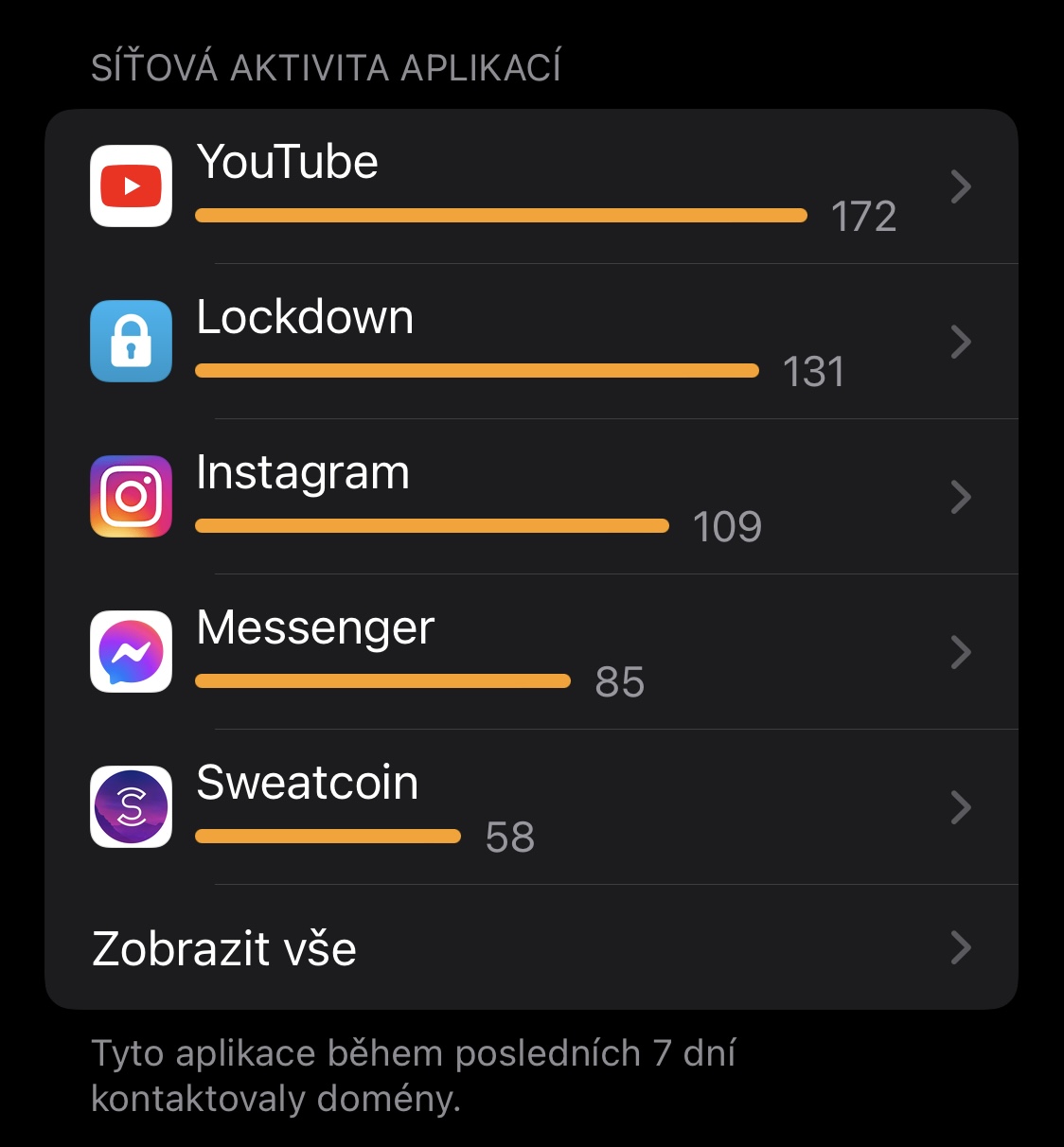Open the Lockdown app activity row
This screenshot has height=1147, width=1064.
[x=530, y=342]
